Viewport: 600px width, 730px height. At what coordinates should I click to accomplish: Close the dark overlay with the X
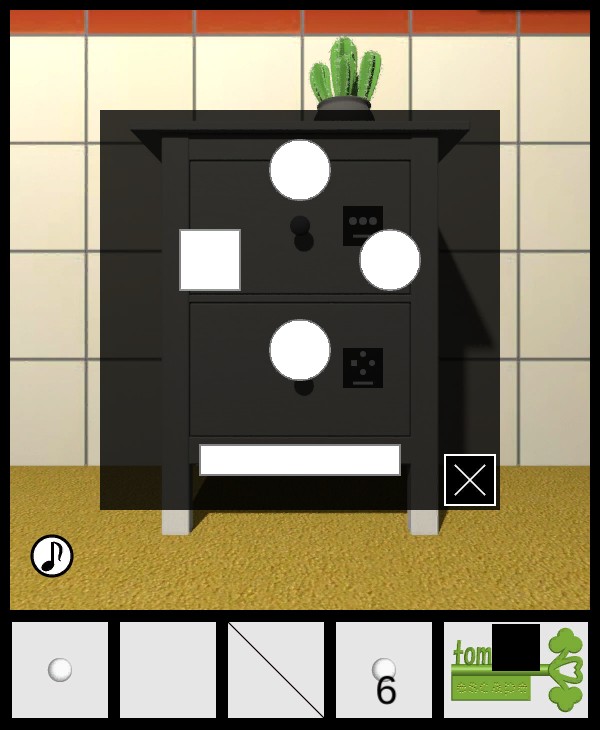click(470, 480)
